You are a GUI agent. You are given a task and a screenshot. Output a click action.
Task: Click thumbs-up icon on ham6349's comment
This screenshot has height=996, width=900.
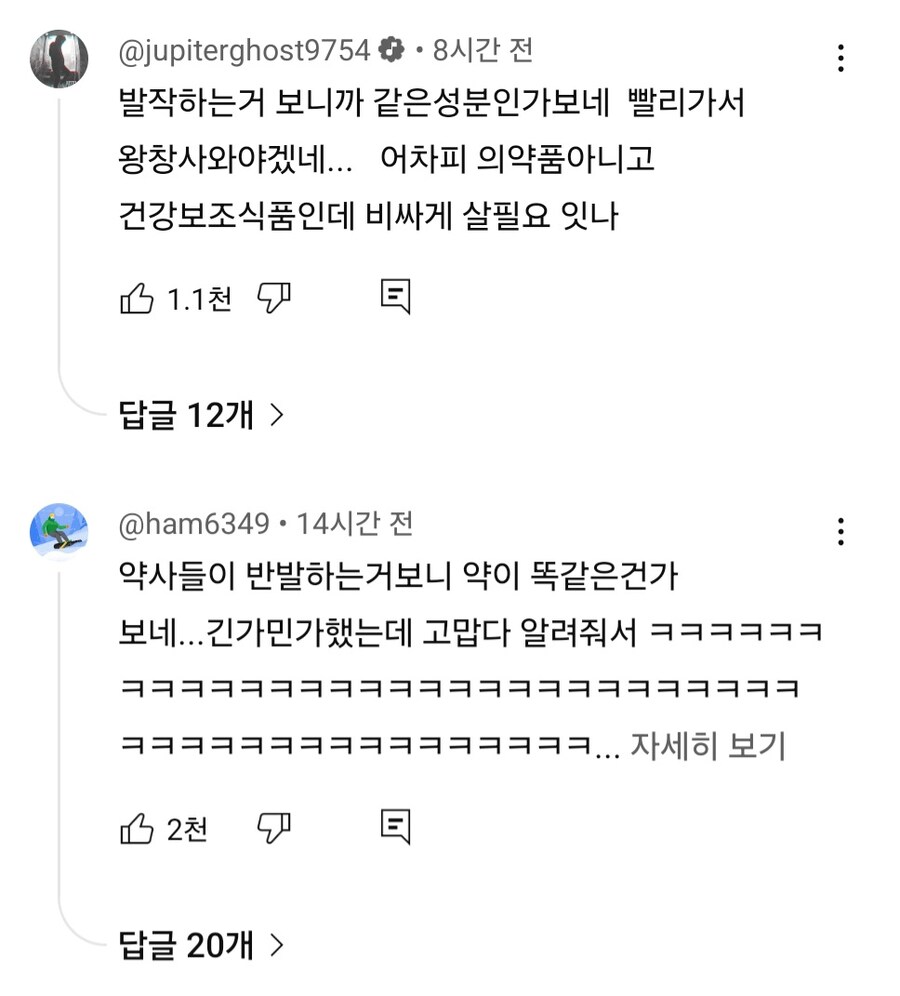coord(137,826)
